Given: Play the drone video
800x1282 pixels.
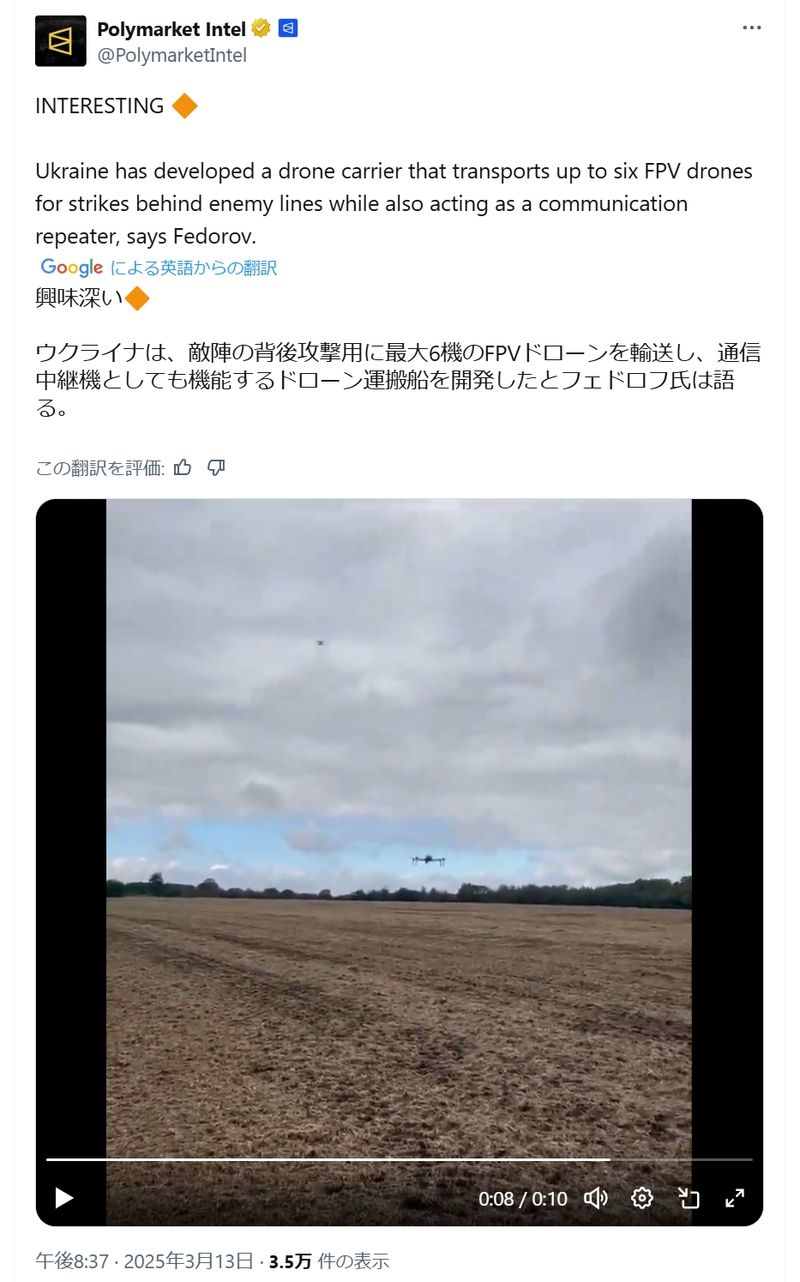Looking at the screenshot, I should pyautogui.click(x=64, y=1198).
